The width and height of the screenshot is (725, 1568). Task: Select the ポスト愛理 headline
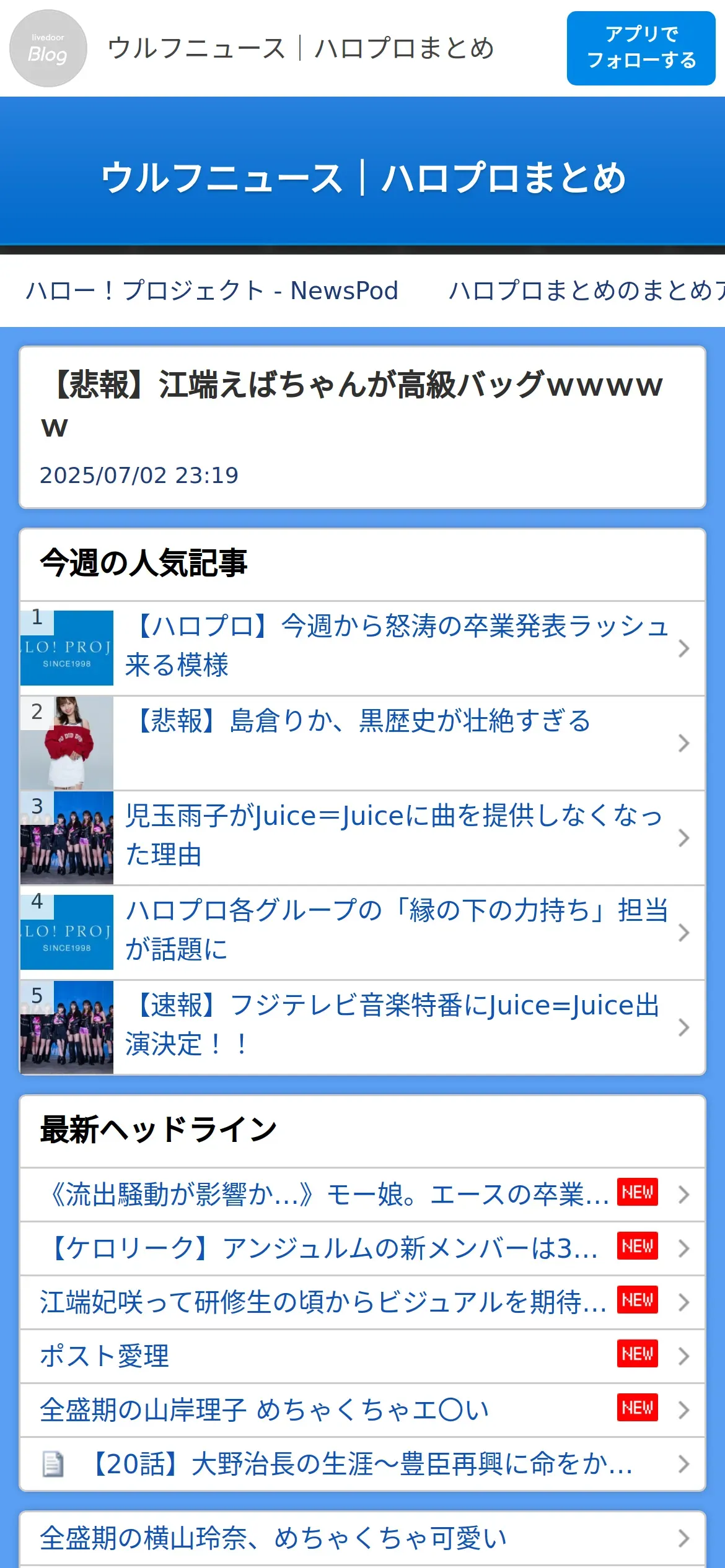click(105, 1356)
